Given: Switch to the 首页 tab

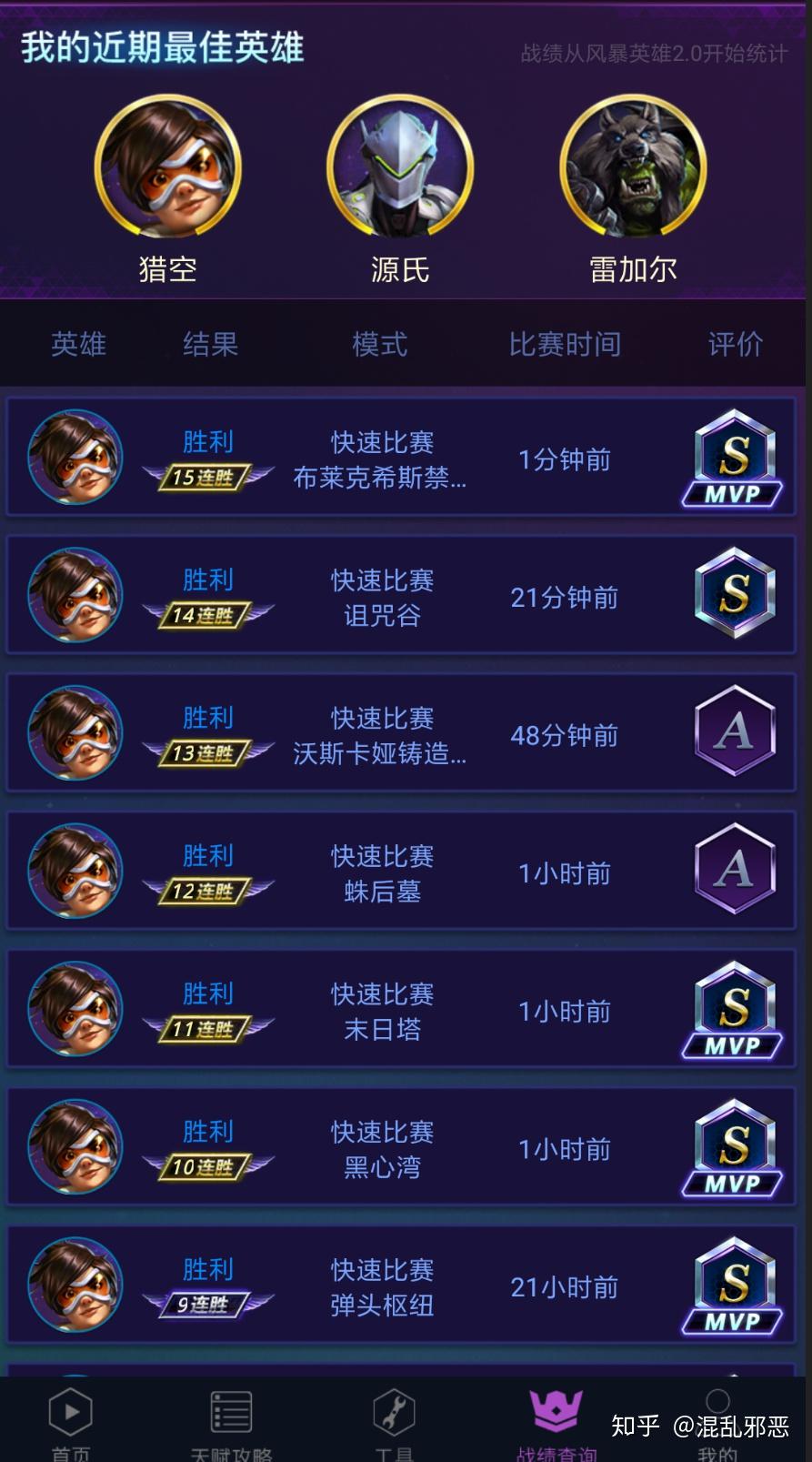Looking at the screenshot, I should point(71,1422).
